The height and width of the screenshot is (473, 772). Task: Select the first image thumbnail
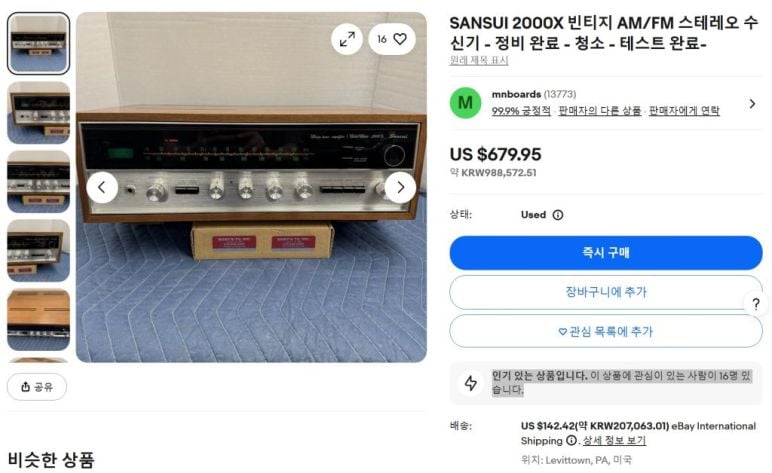38,44
